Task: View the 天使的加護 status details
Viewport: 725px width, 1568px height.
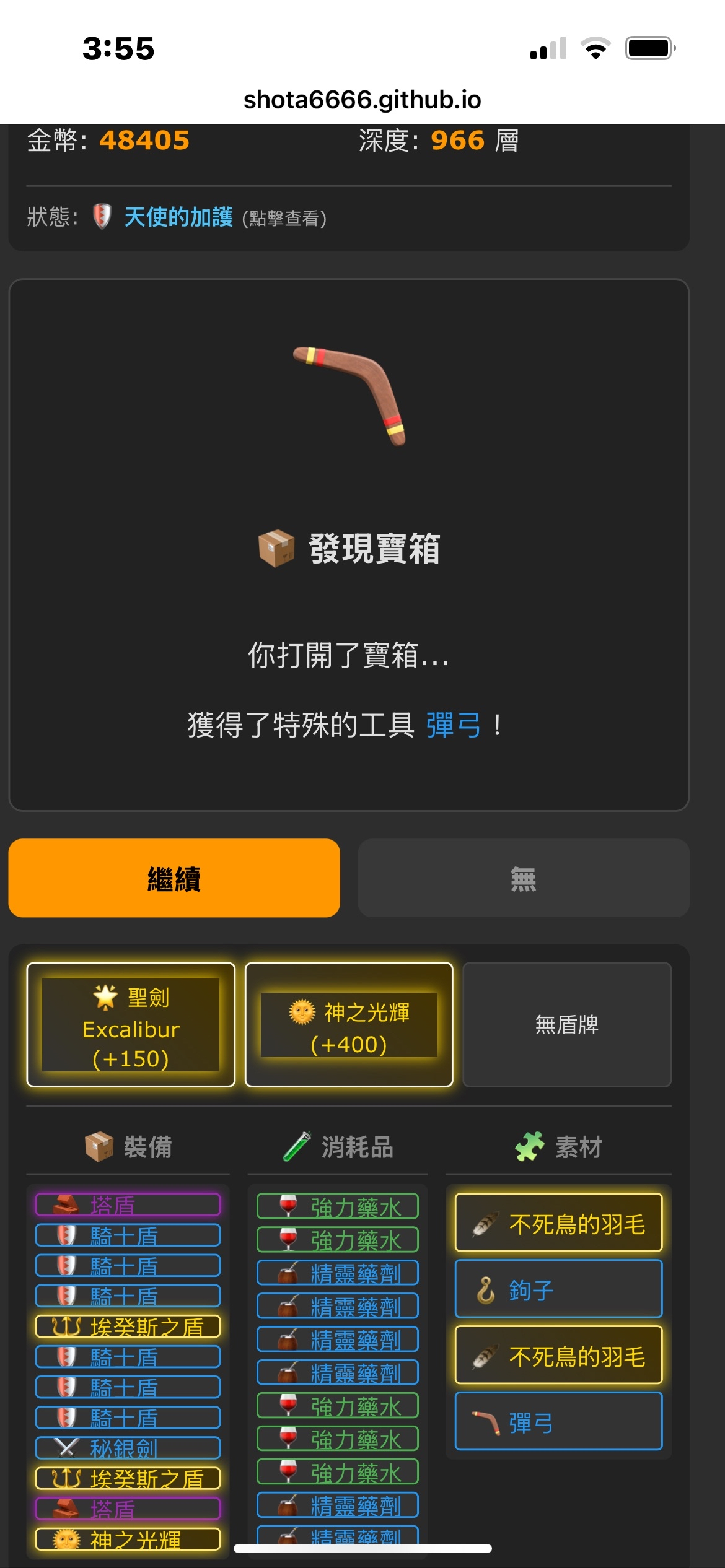Action: pos(178,217)
